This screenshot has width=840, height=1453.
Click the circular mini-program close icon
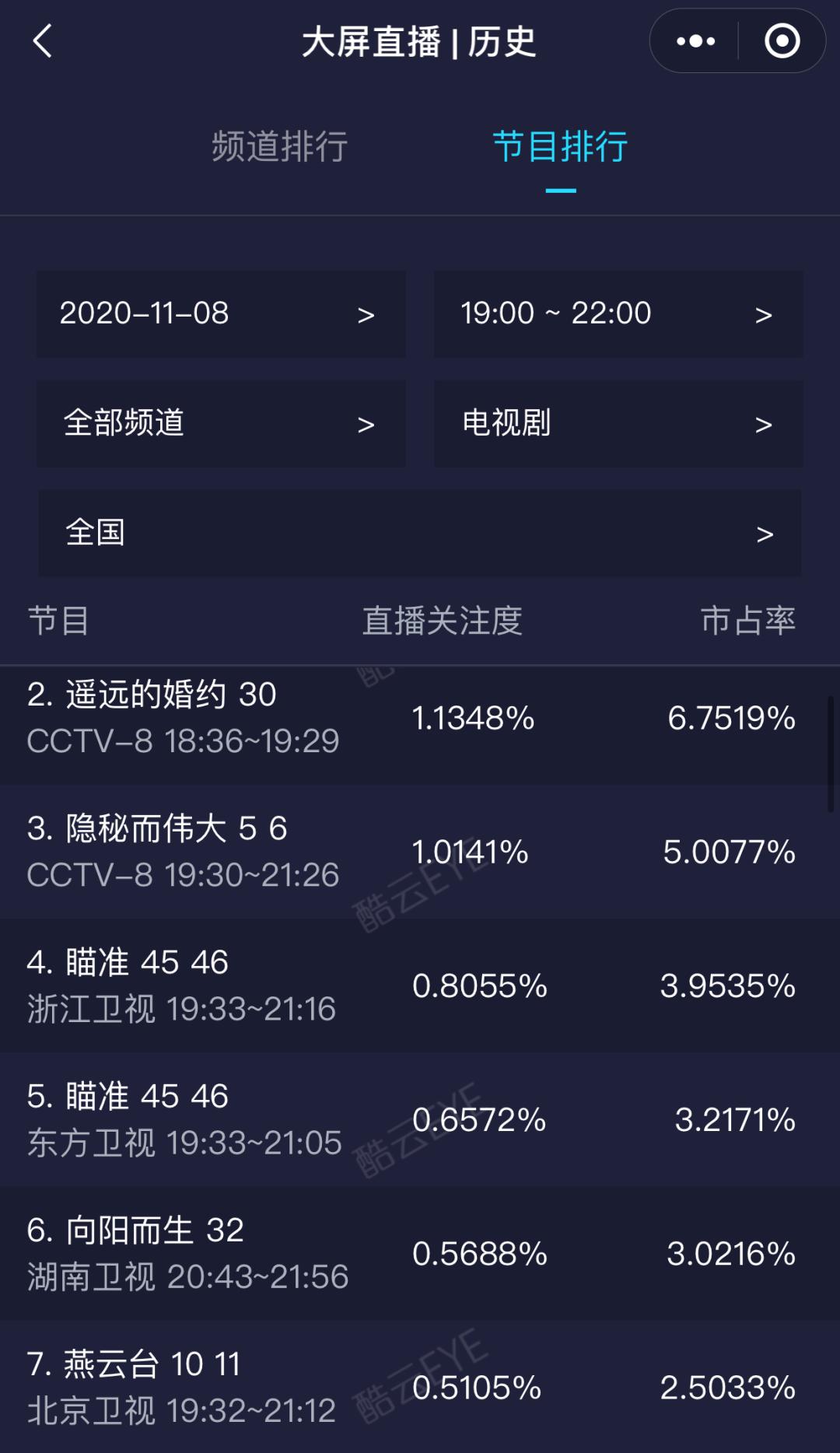[x=782, y=40]
